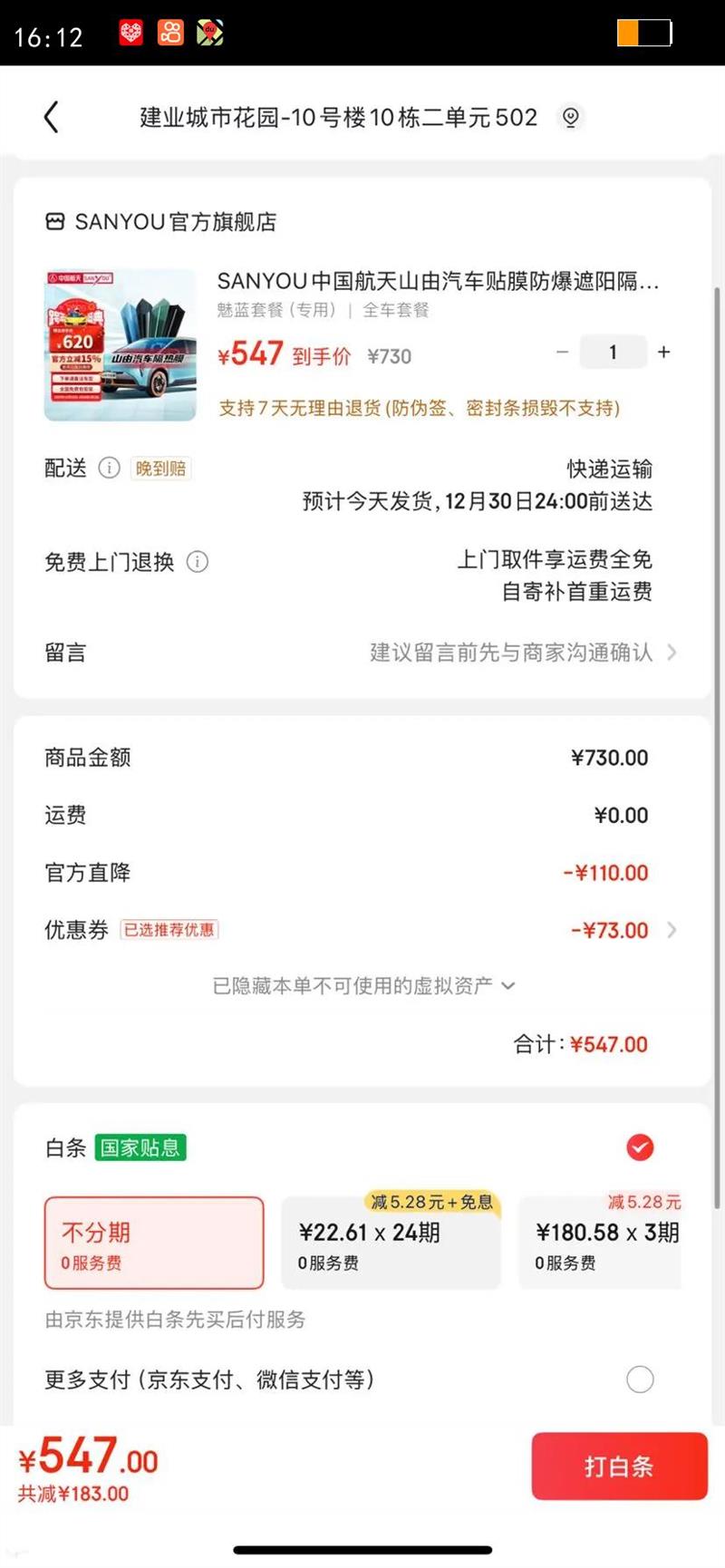The height and width of the screenshot is (1568, 725).
Task: Choose ¥22.61 x 24期 installment plan
Action: (x=391, y=1243)
